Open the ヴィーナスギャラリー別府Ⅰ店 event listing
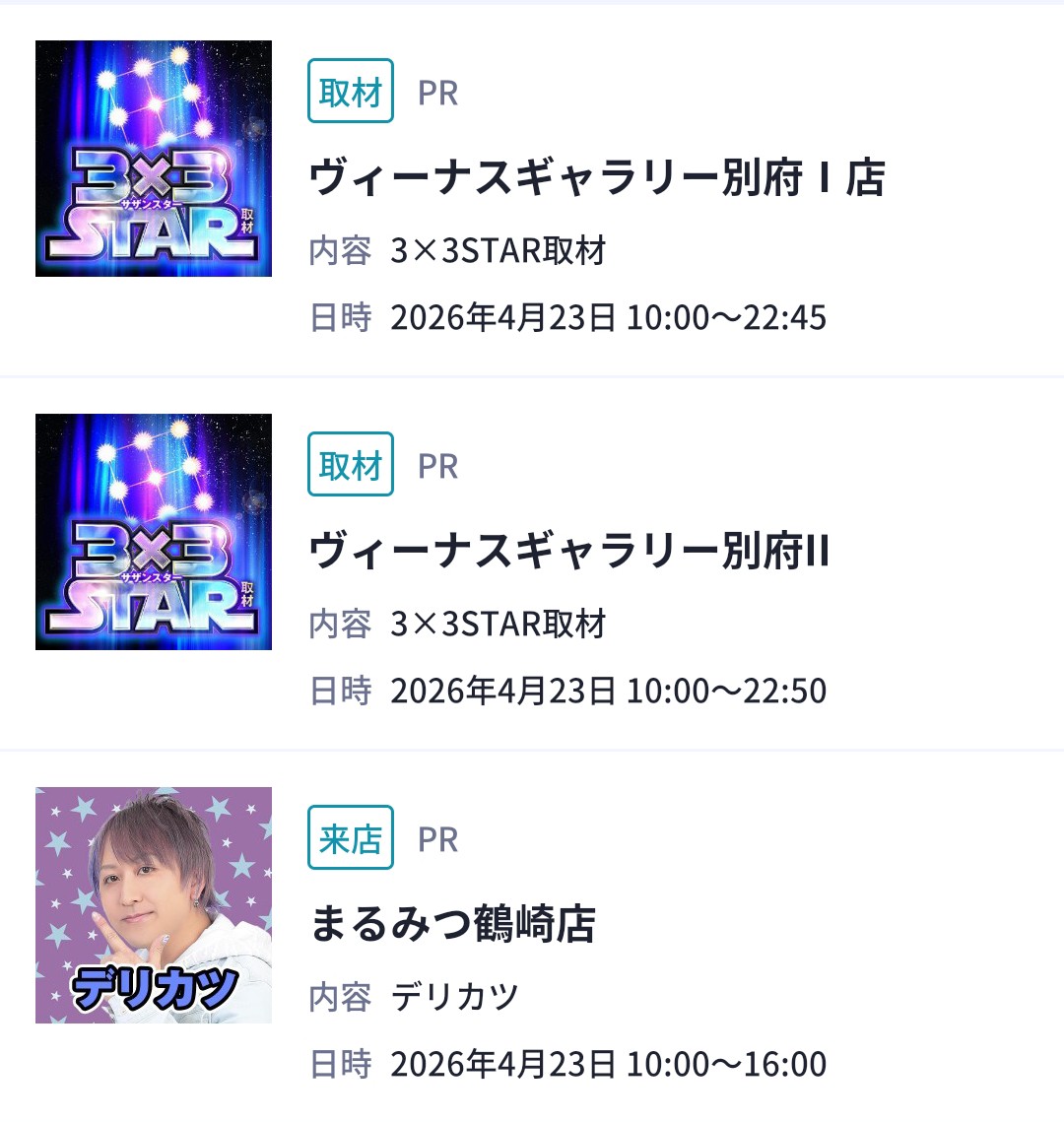 532,189
